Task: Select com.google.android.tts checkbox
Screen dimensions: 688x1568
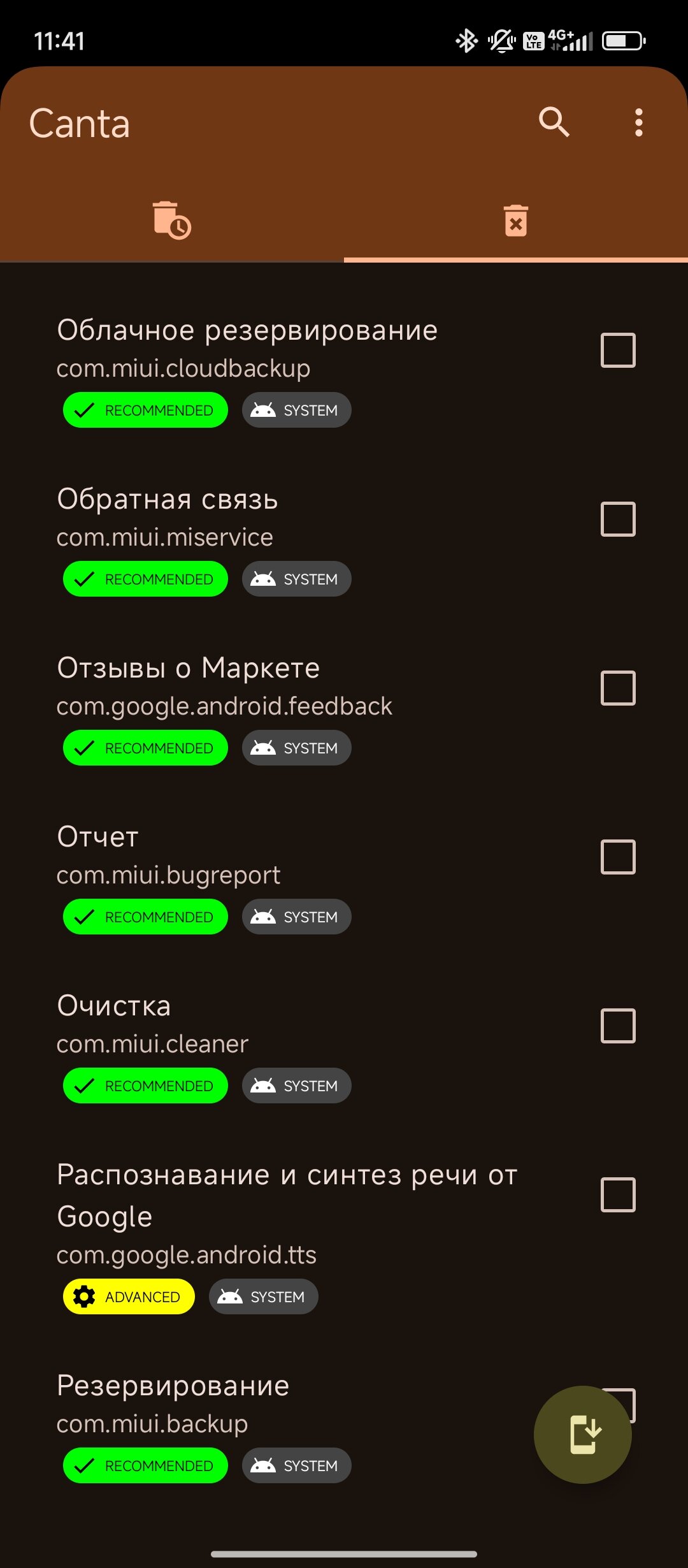Action: click(618, 1194)
